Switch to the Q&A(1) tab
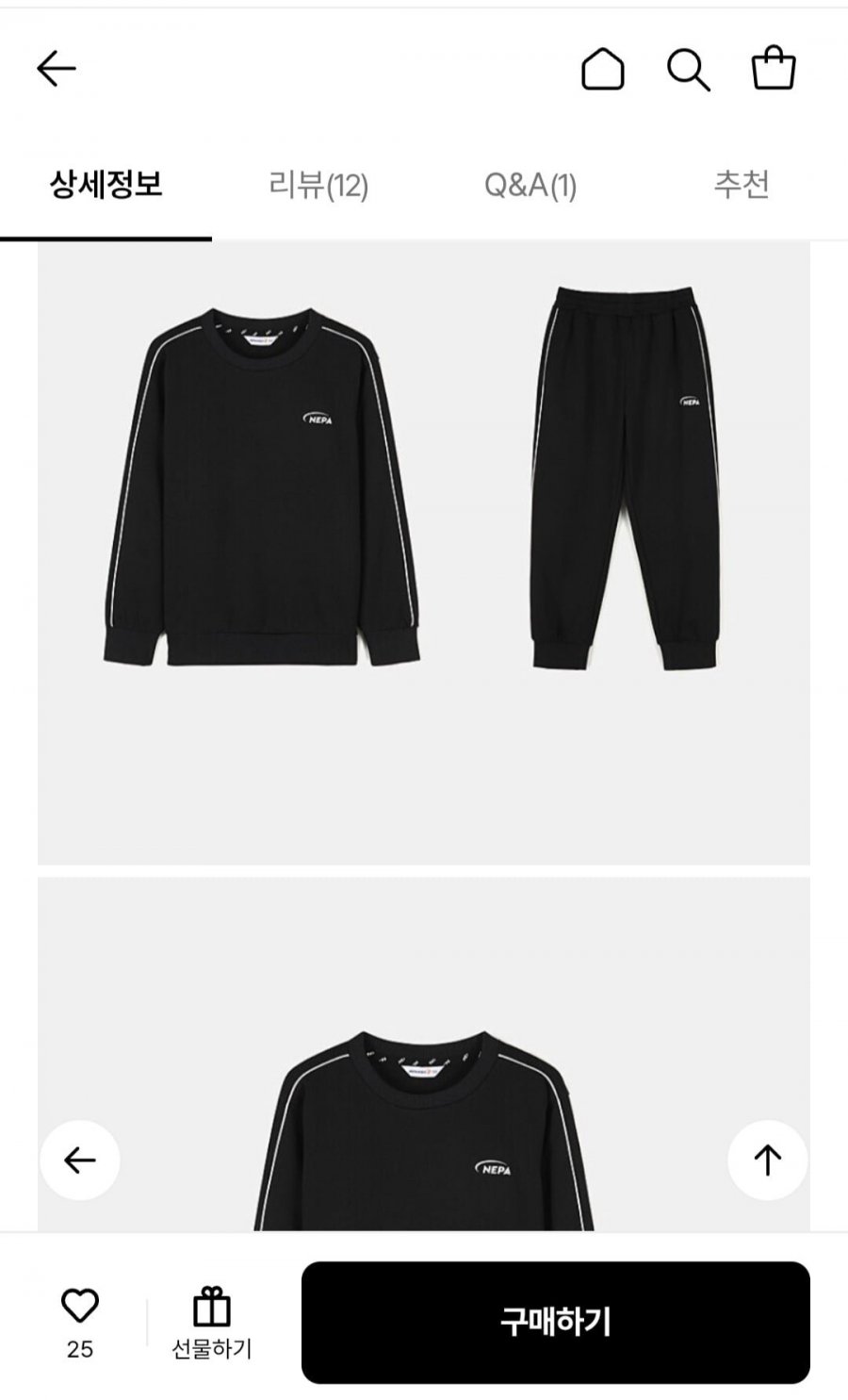The width and height of the screenshot is (848, 1400). (x=530, y=185)
